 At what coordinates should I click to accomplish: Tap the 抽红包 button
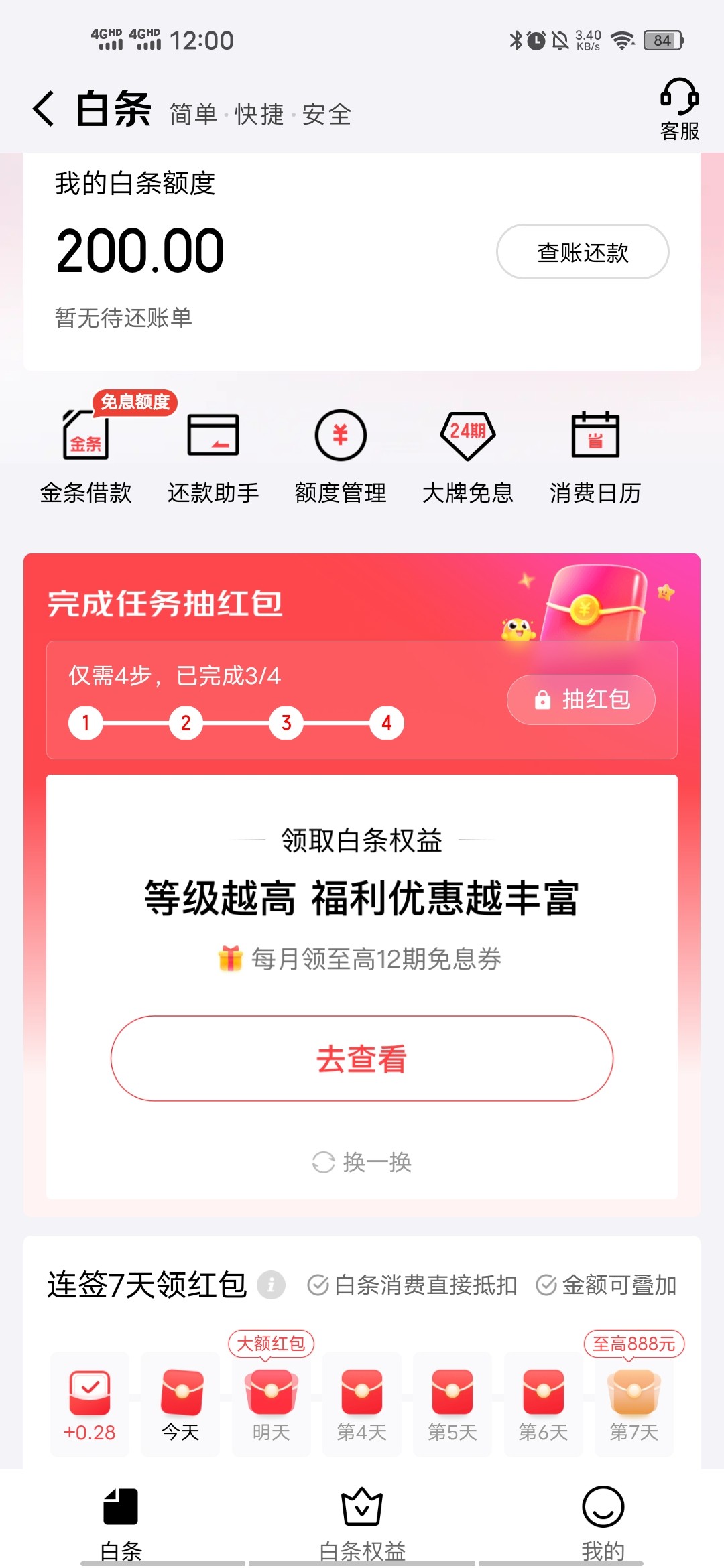pyautogui.click(x=581, y=700)
